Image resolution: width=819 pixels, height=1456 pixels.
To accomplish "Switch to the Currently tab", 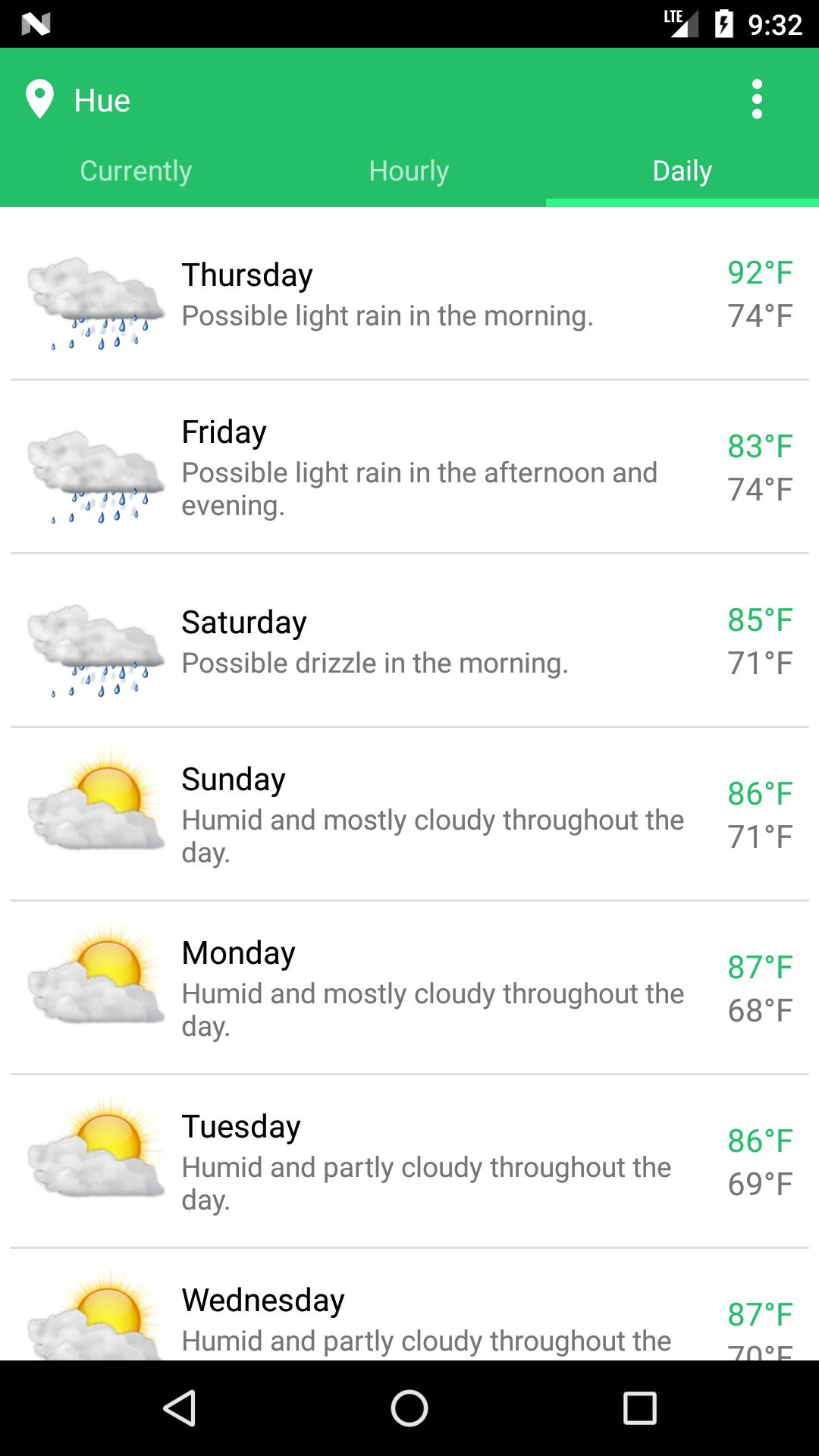I will pyautogui.click(x=136, y=171).
